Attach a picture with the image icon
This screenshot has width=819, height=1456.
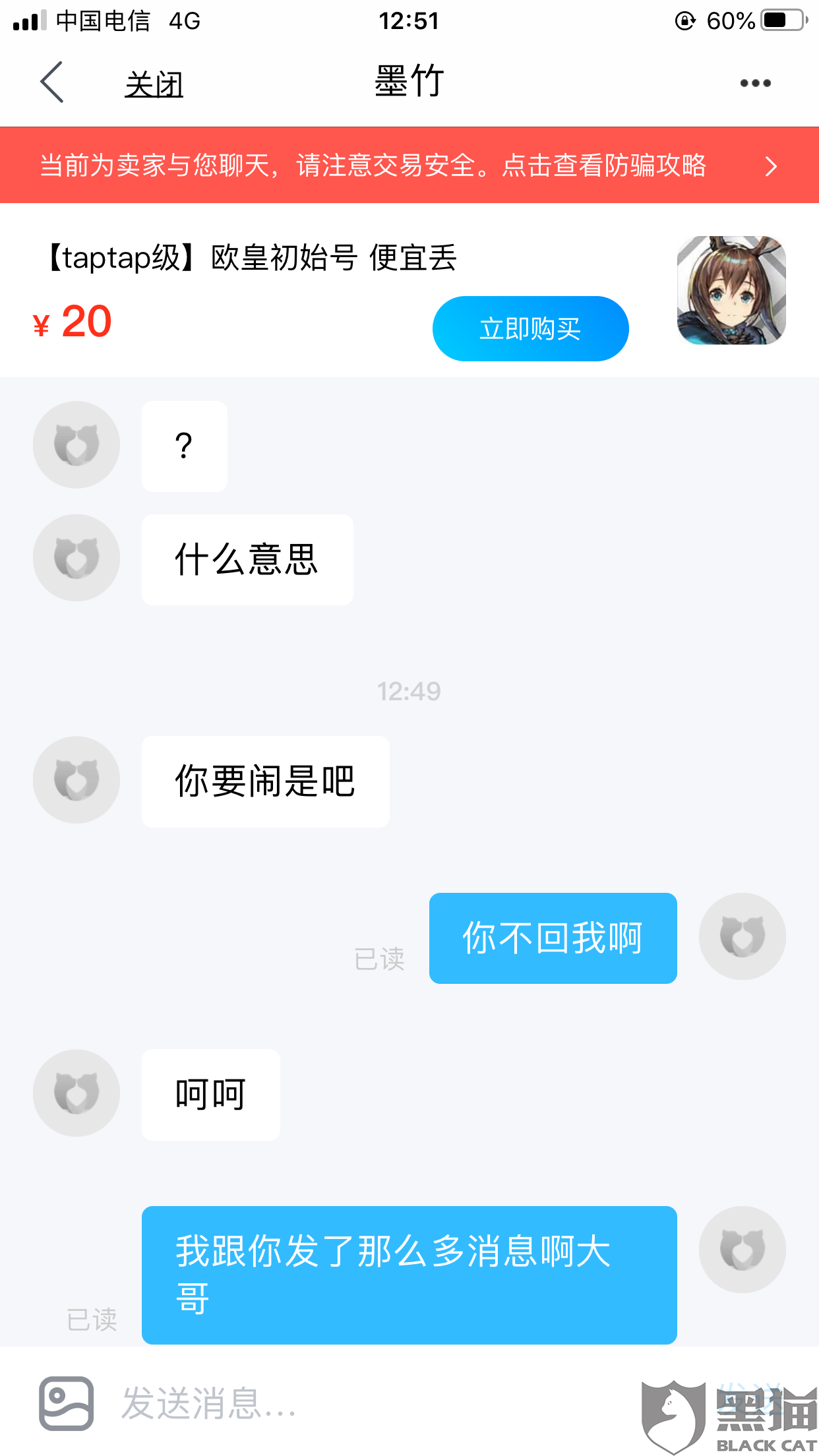[66, 1403]
